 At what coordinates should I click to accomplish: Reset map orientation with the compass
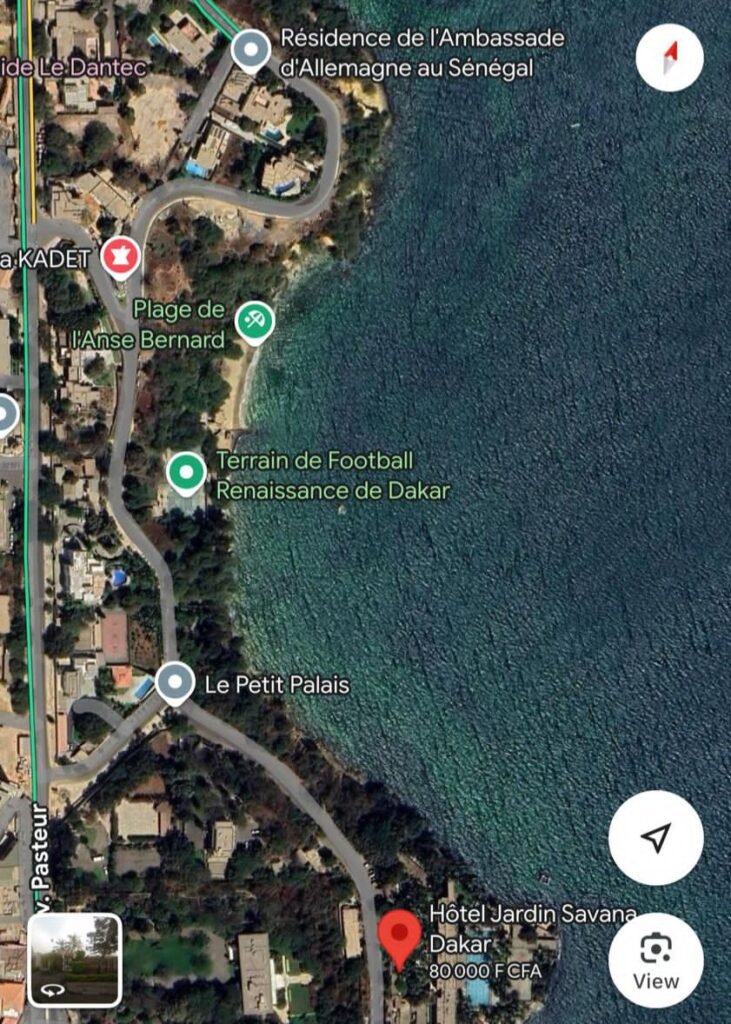coord(669,58)
